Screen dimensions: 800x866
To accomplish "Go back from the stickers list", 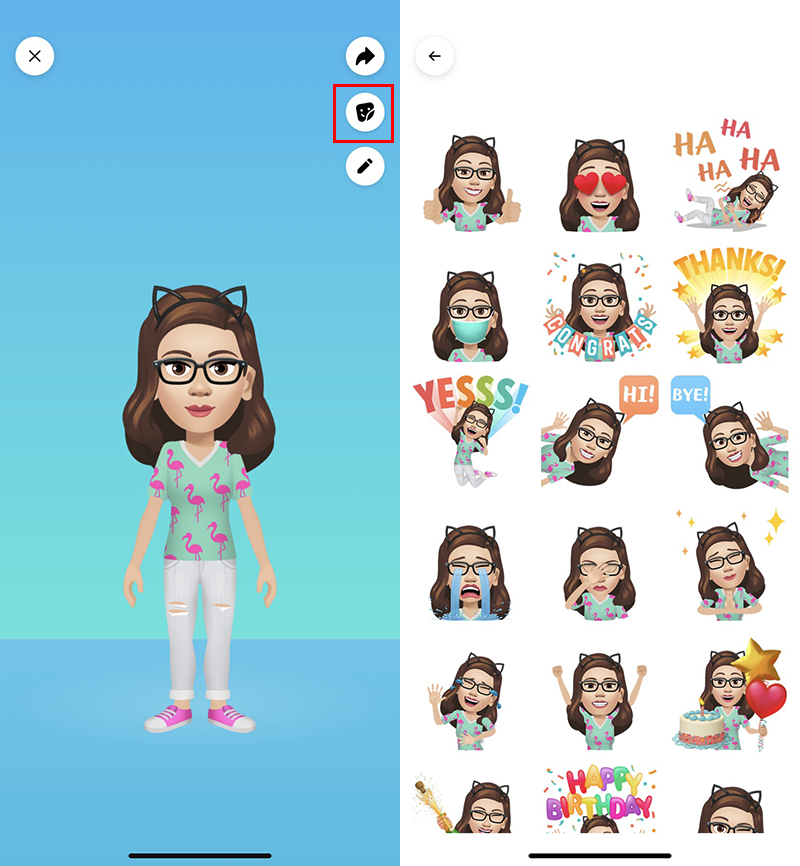I will (x=435, y=56).
